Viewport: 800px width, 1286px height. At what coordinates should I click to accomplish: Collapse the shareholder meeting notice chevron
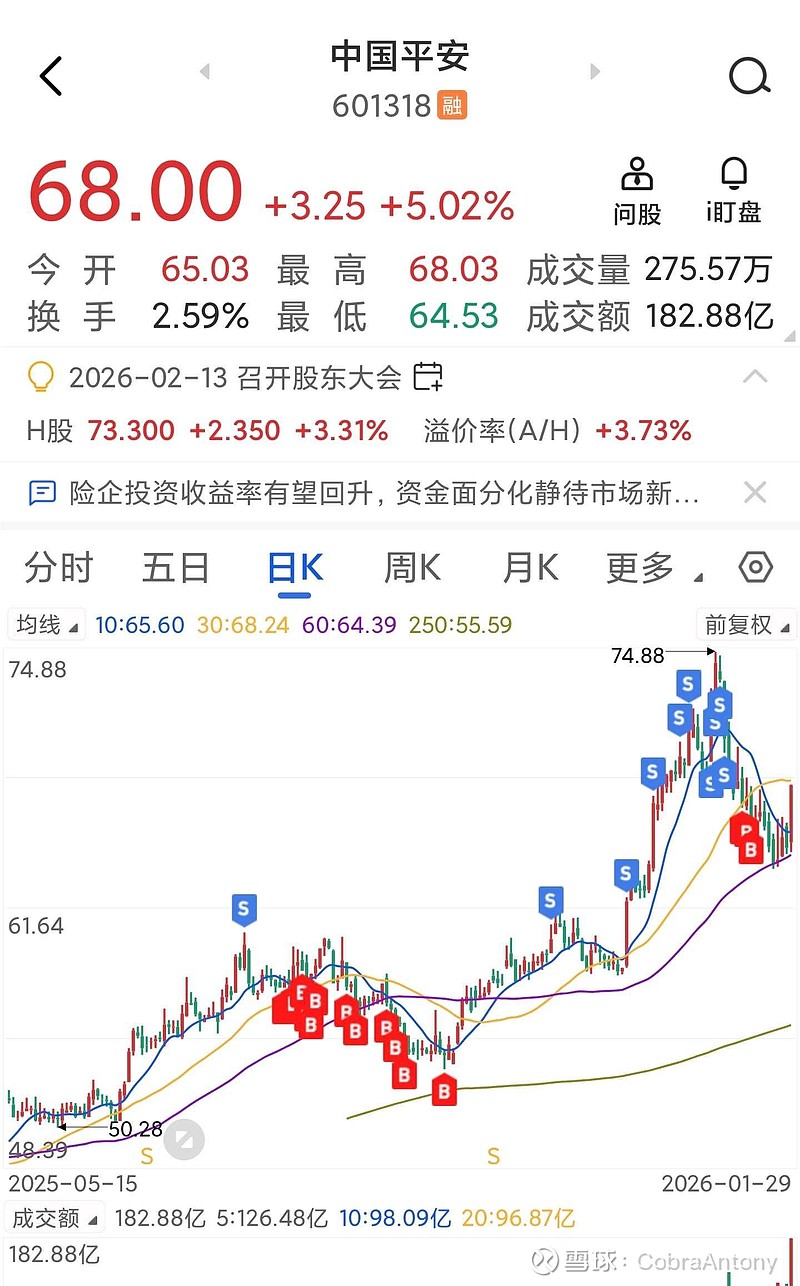pyautogui.click(x=755, y=377)
